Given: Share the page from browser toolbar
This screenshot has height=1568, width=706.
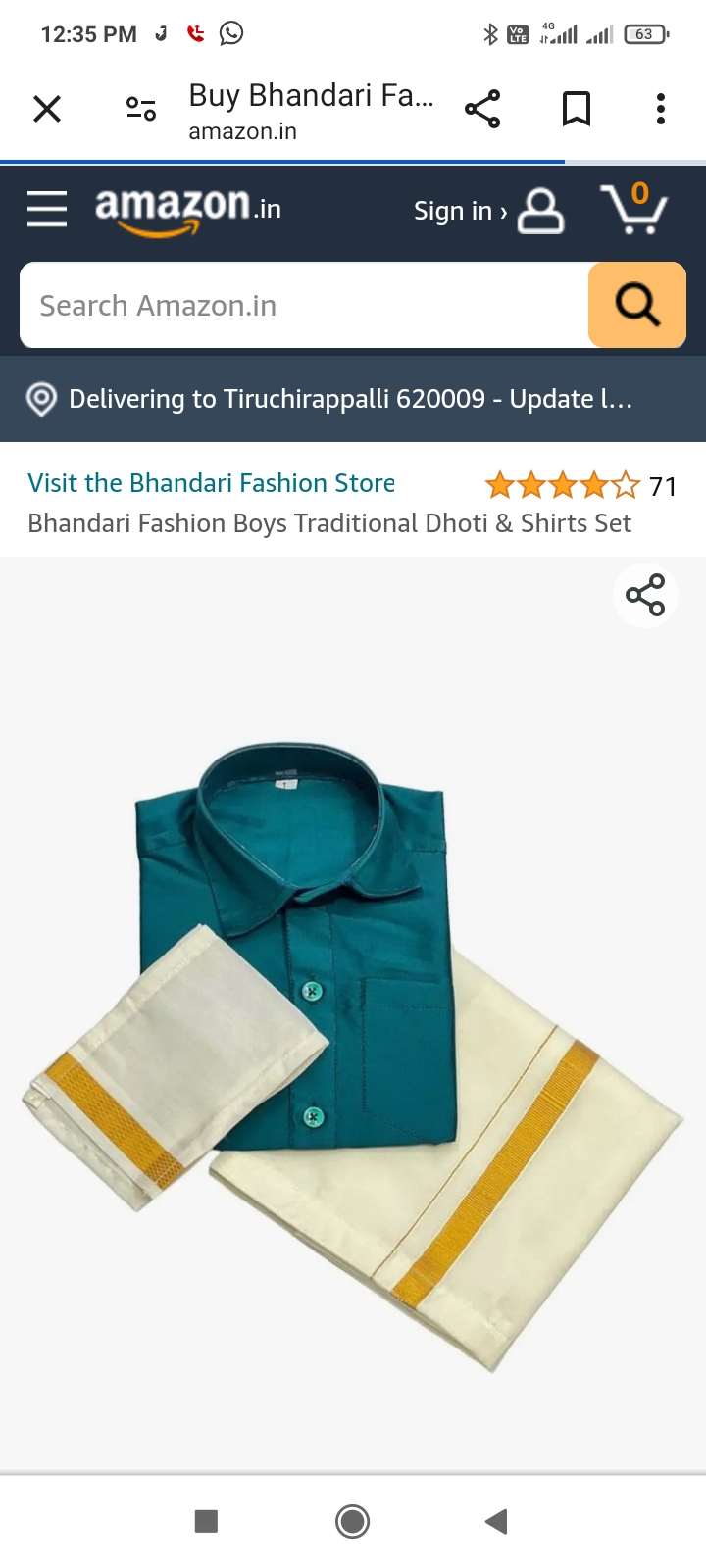Looking at the screenshot, I should (482, 109).
